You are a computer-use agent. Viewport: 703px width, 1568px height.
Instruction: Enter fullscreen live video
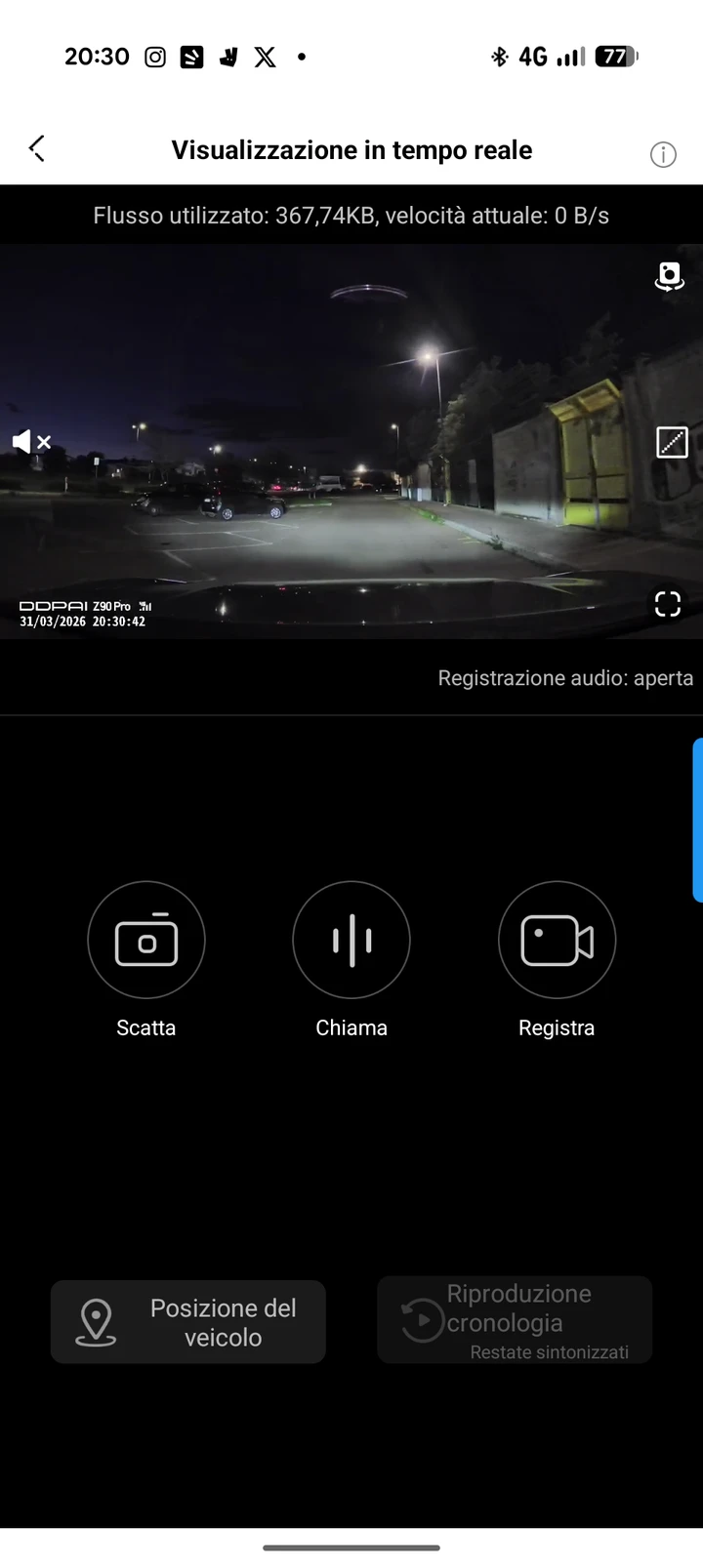pos(668,604)
